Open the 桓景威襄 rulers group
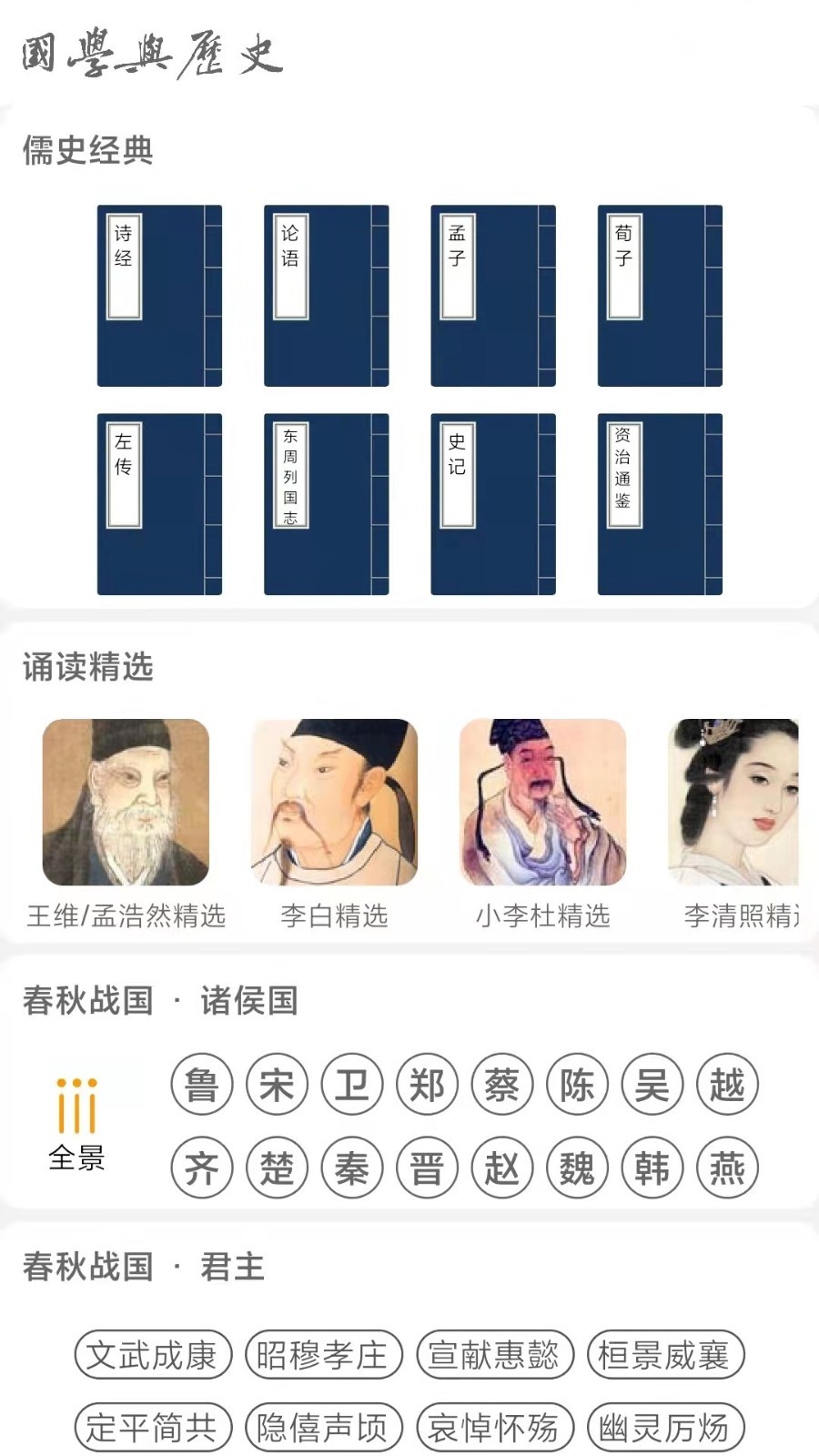The height and width of the screenshot is (1456, 819). point(665,1355)
